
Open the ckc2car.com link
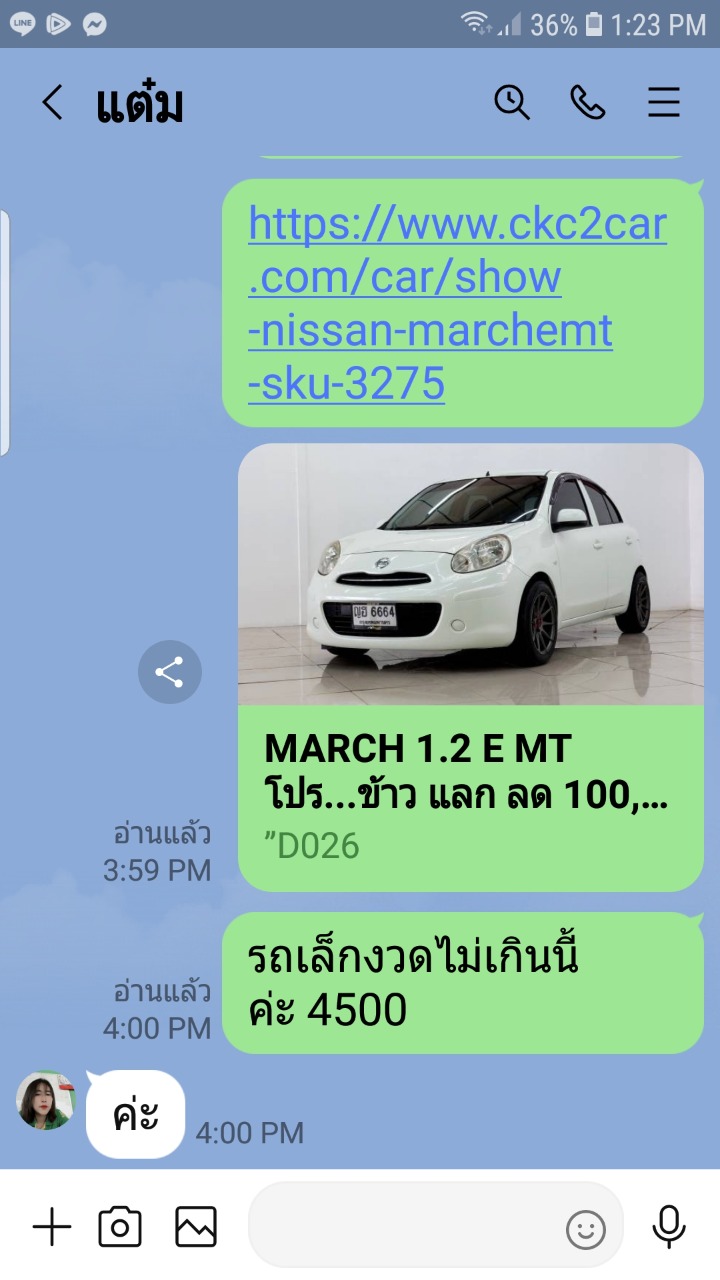click(458, 304)
